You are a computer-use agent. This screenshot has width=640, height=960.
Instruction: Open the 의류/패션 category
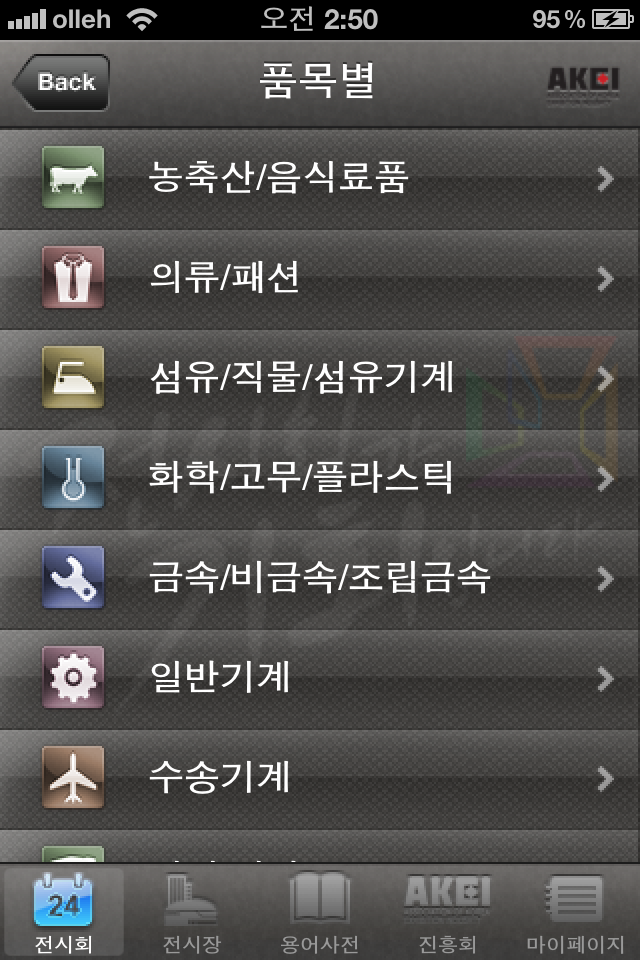320,278
